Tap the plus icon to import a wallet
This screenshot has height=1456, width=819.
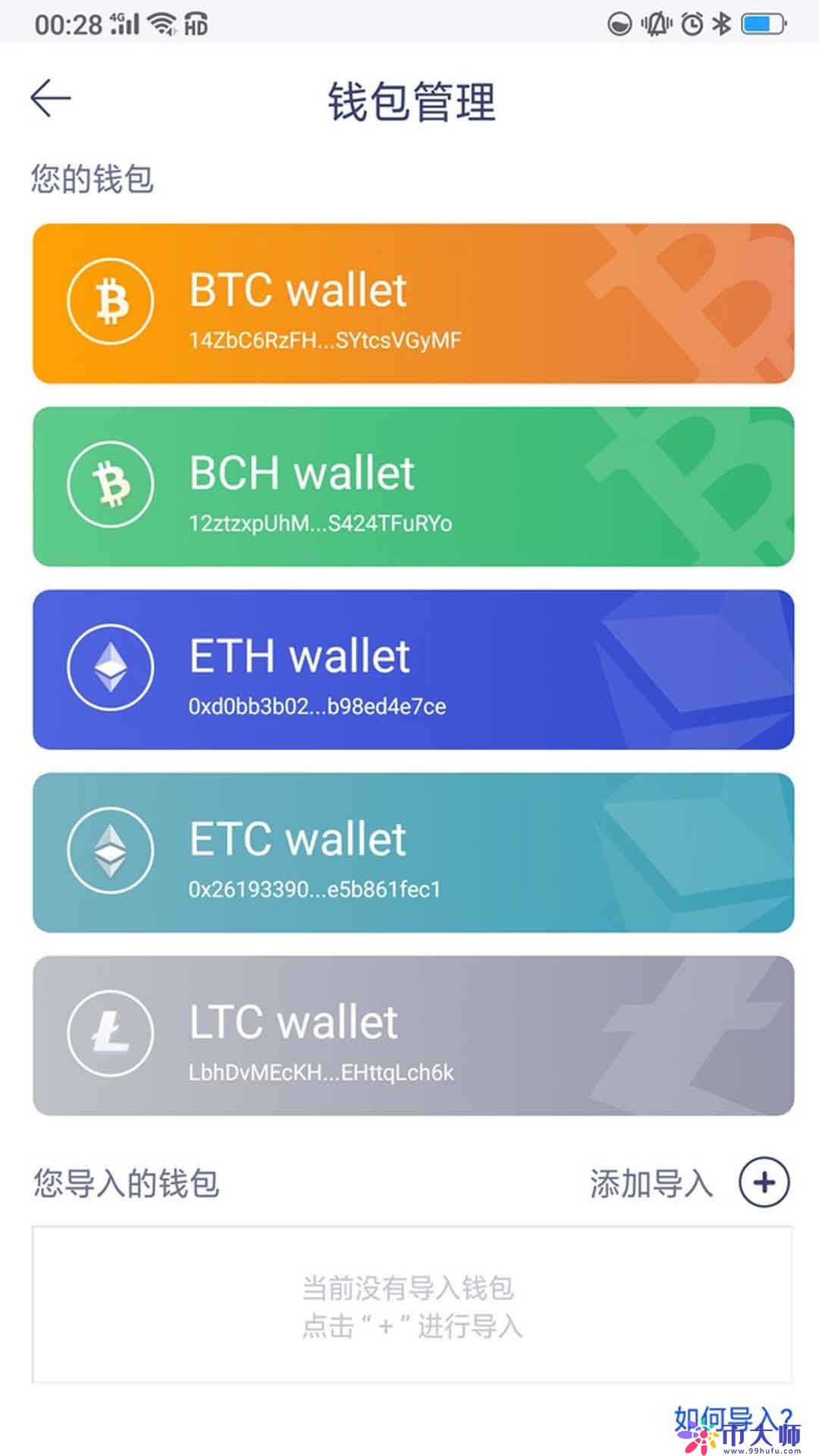(764, 1182)
